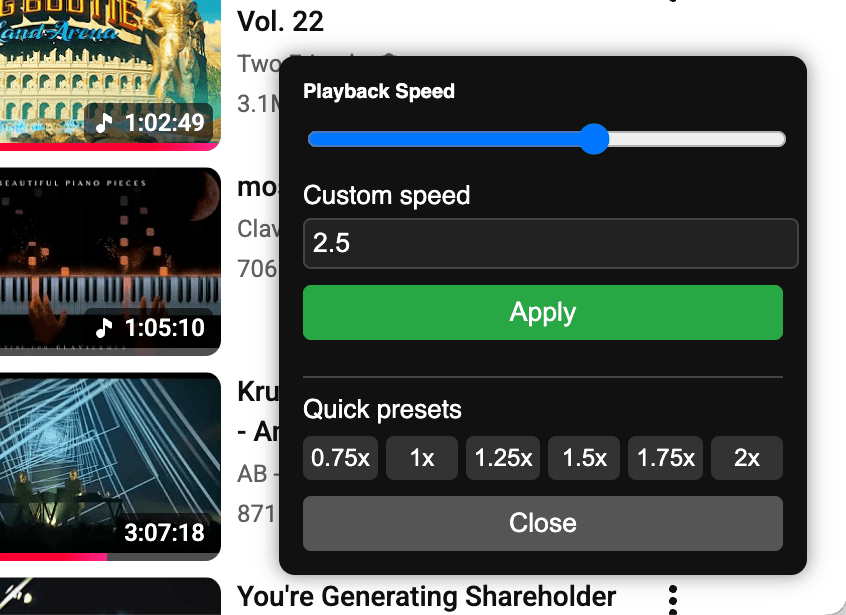Set speed to 1.25x preset
The image size is (846, 615).
(x=503, y=458)
